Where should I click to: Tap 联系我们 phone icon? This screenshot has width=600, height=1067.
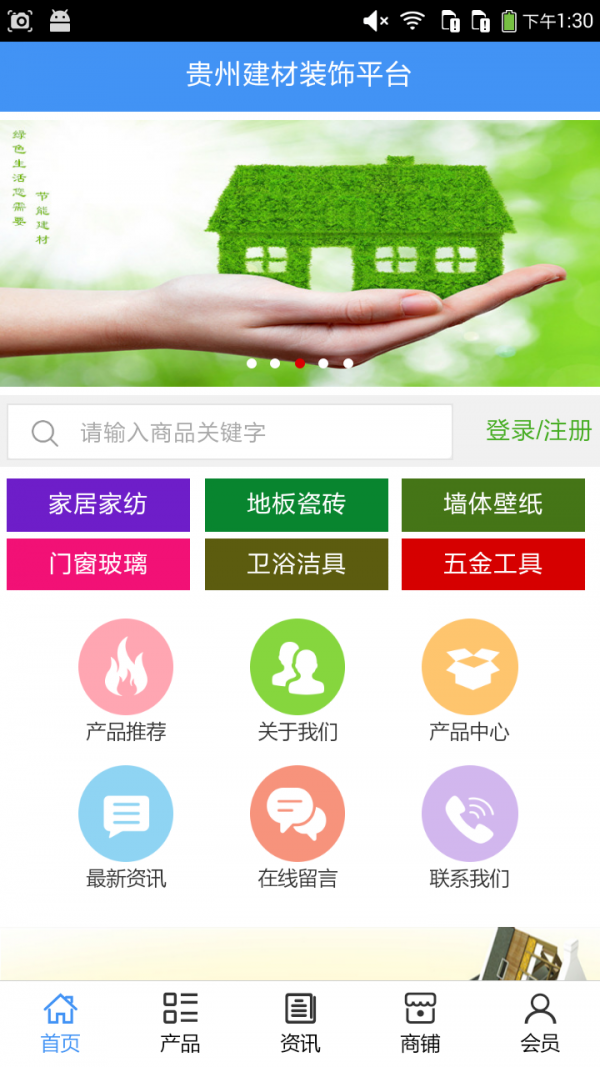click(x=469, y=814)
